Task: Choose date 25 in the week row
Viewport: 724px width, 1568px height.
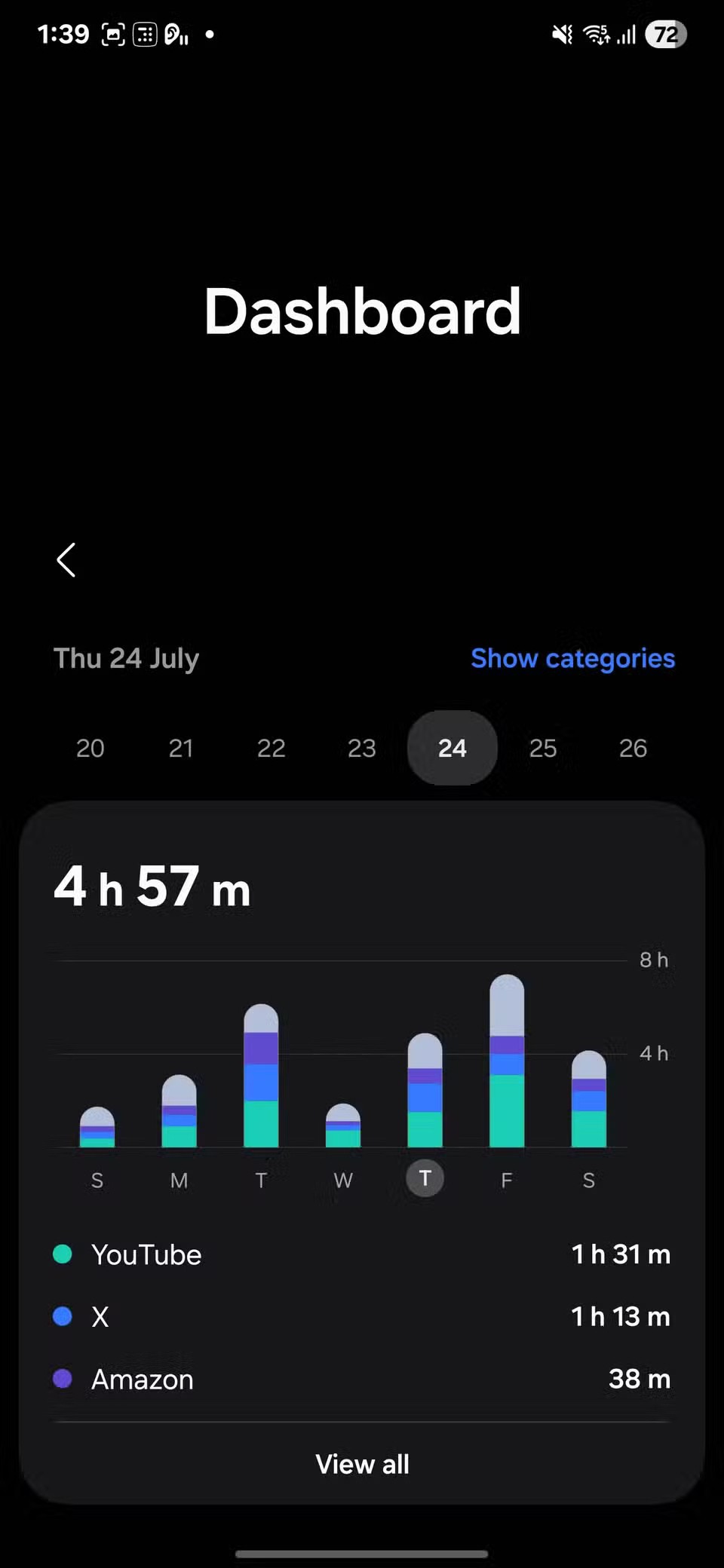Action: tap(543, 748)
